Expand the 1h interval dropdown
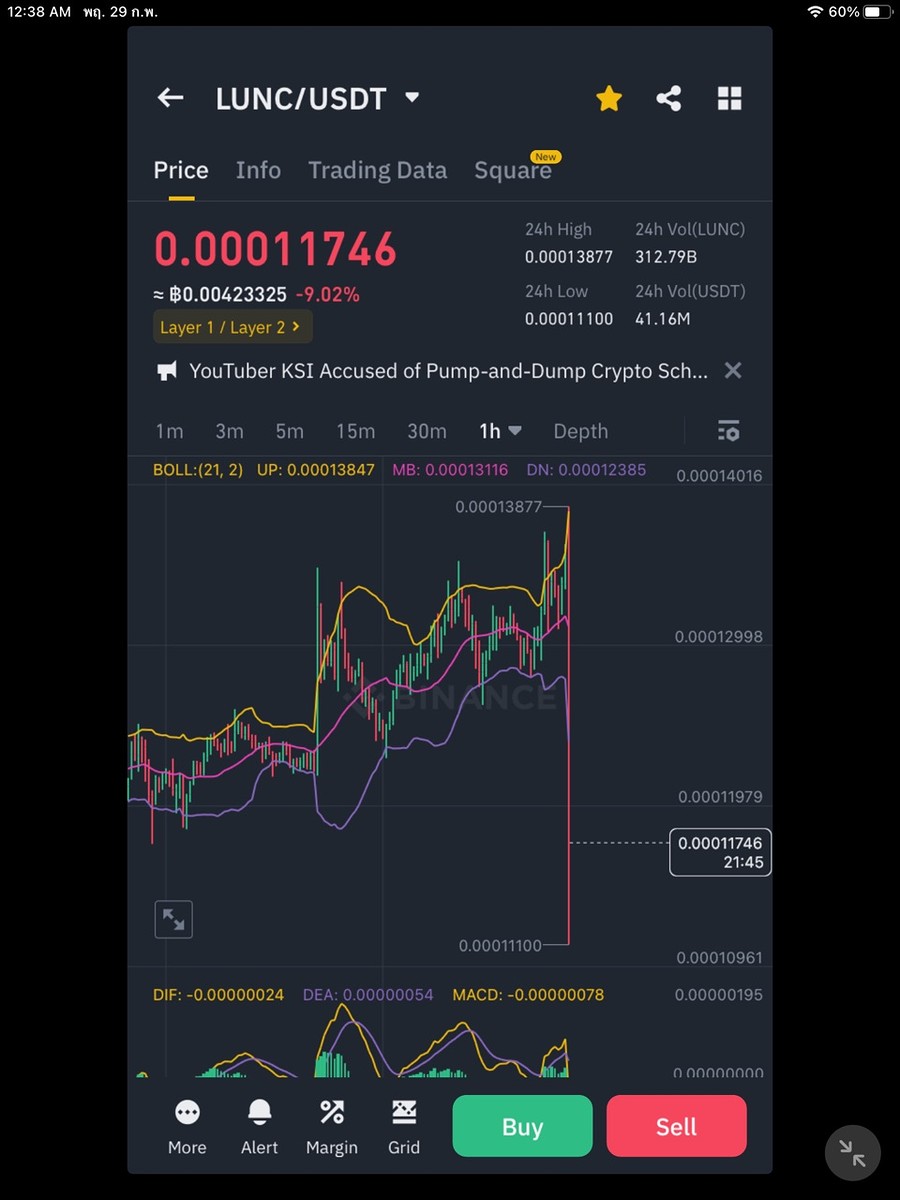900x1200 pixels. 500,431
